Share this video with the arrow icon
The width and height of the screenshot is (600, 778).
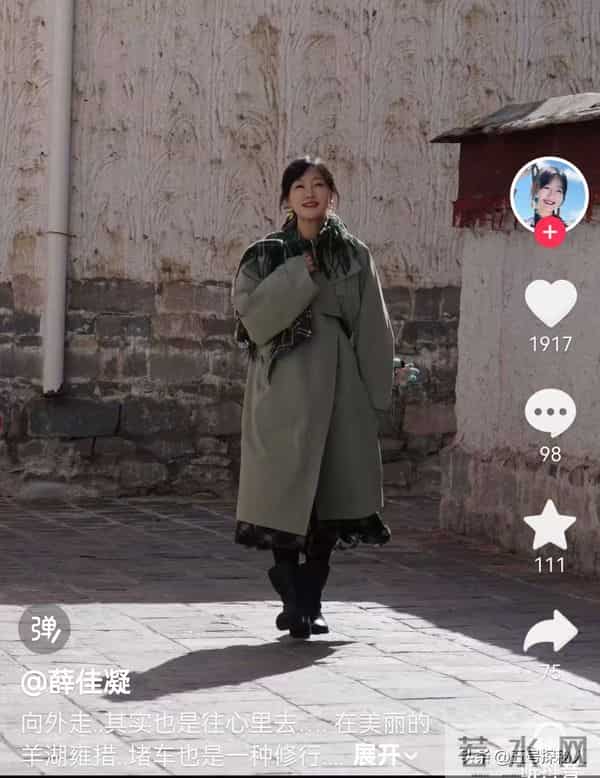[550, 632]
